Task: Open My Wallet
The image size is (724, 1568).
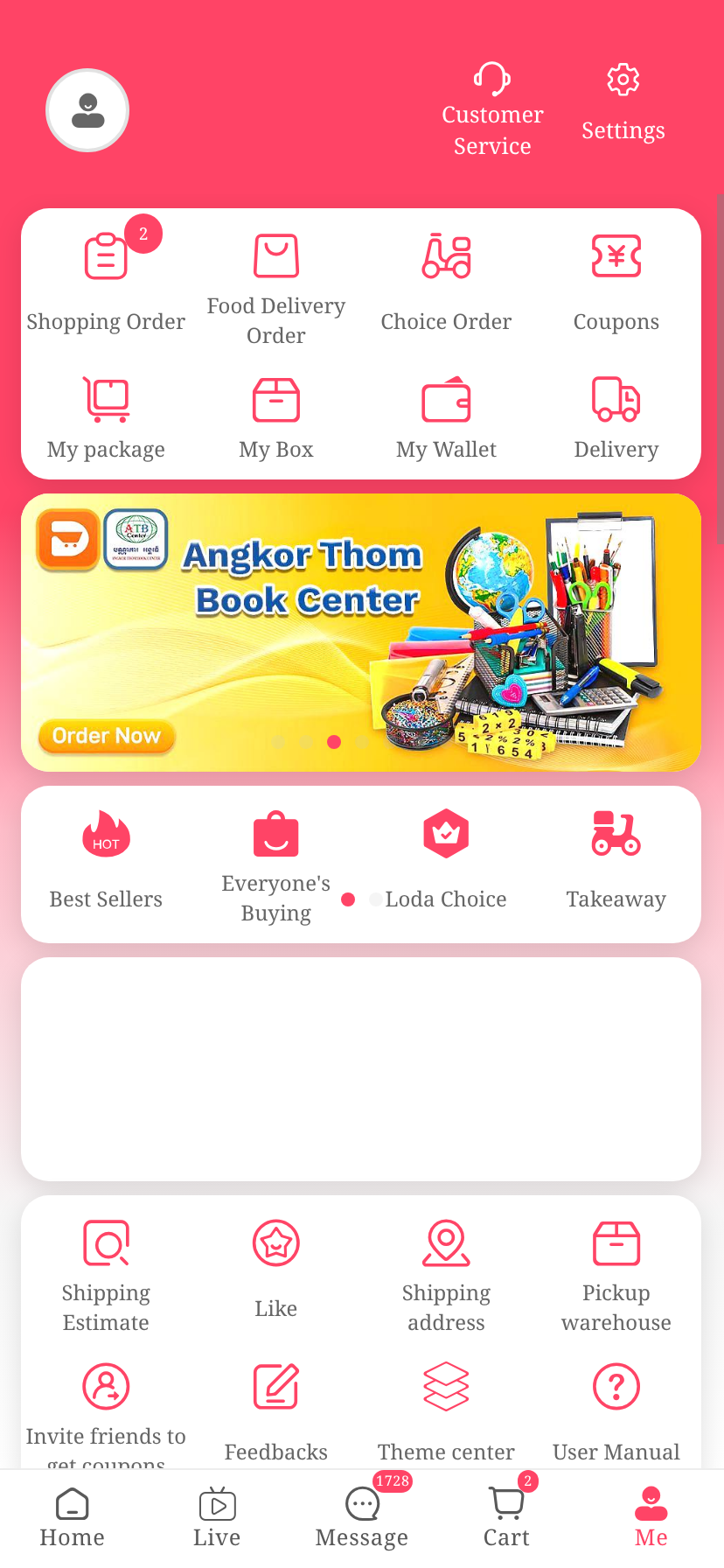Action: (x=446, y=418)
